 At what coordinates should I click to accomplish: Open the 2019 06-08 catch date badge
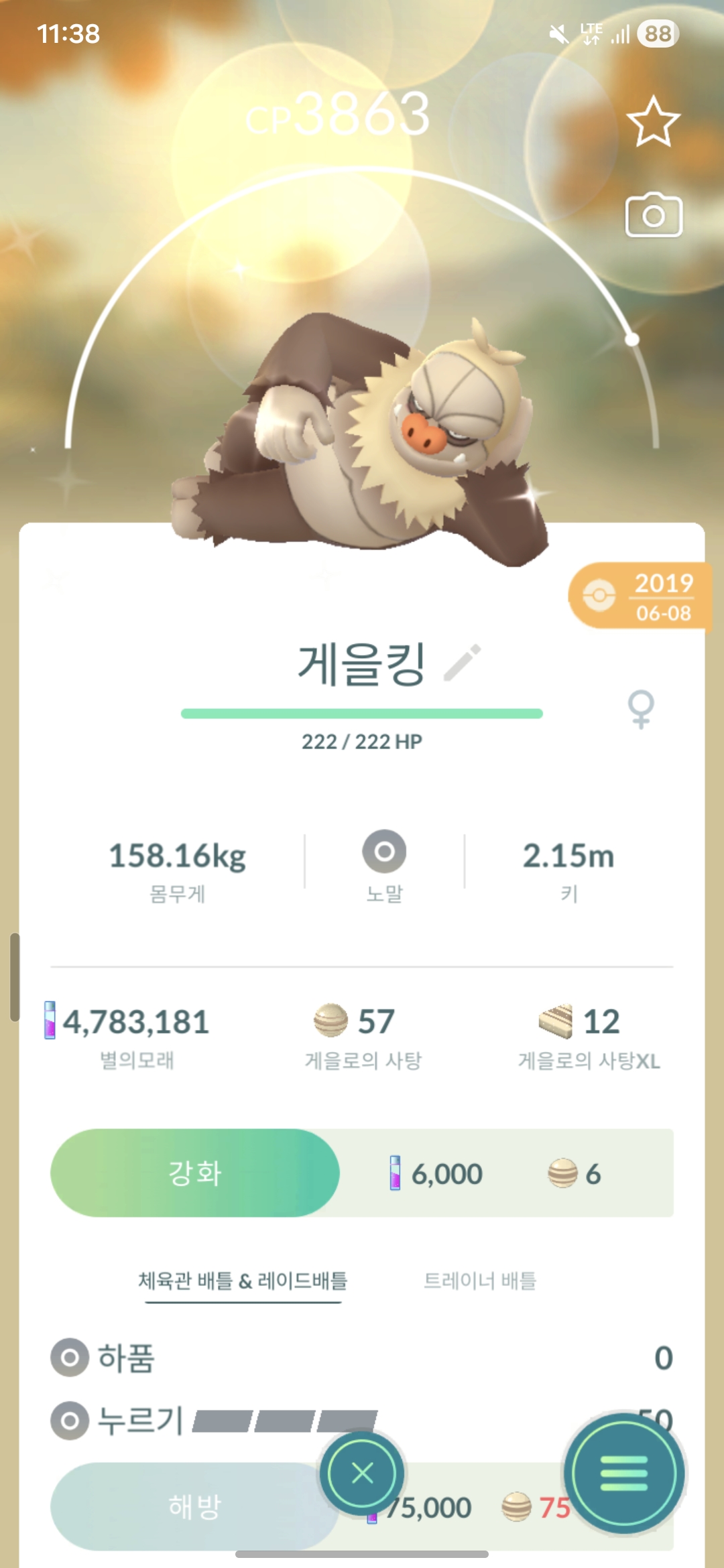pos(639,596)
